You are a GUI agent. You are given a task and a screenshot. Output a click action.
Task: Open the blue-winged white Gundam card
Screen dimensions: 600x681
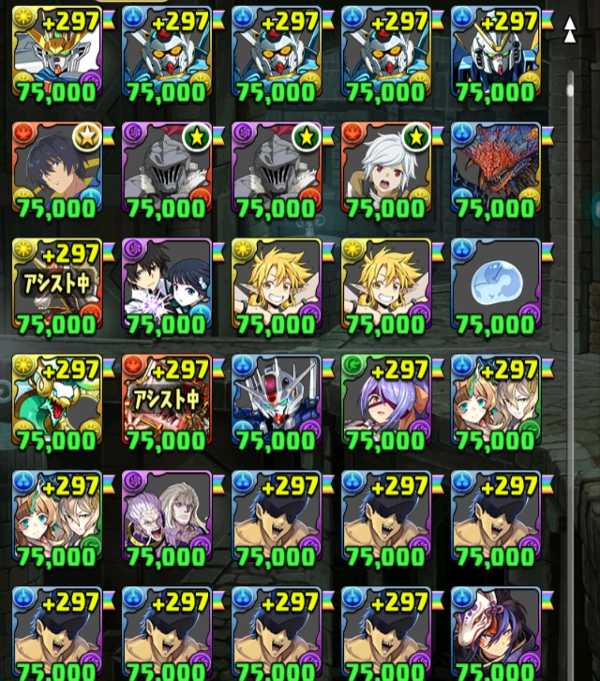(495, 55)
